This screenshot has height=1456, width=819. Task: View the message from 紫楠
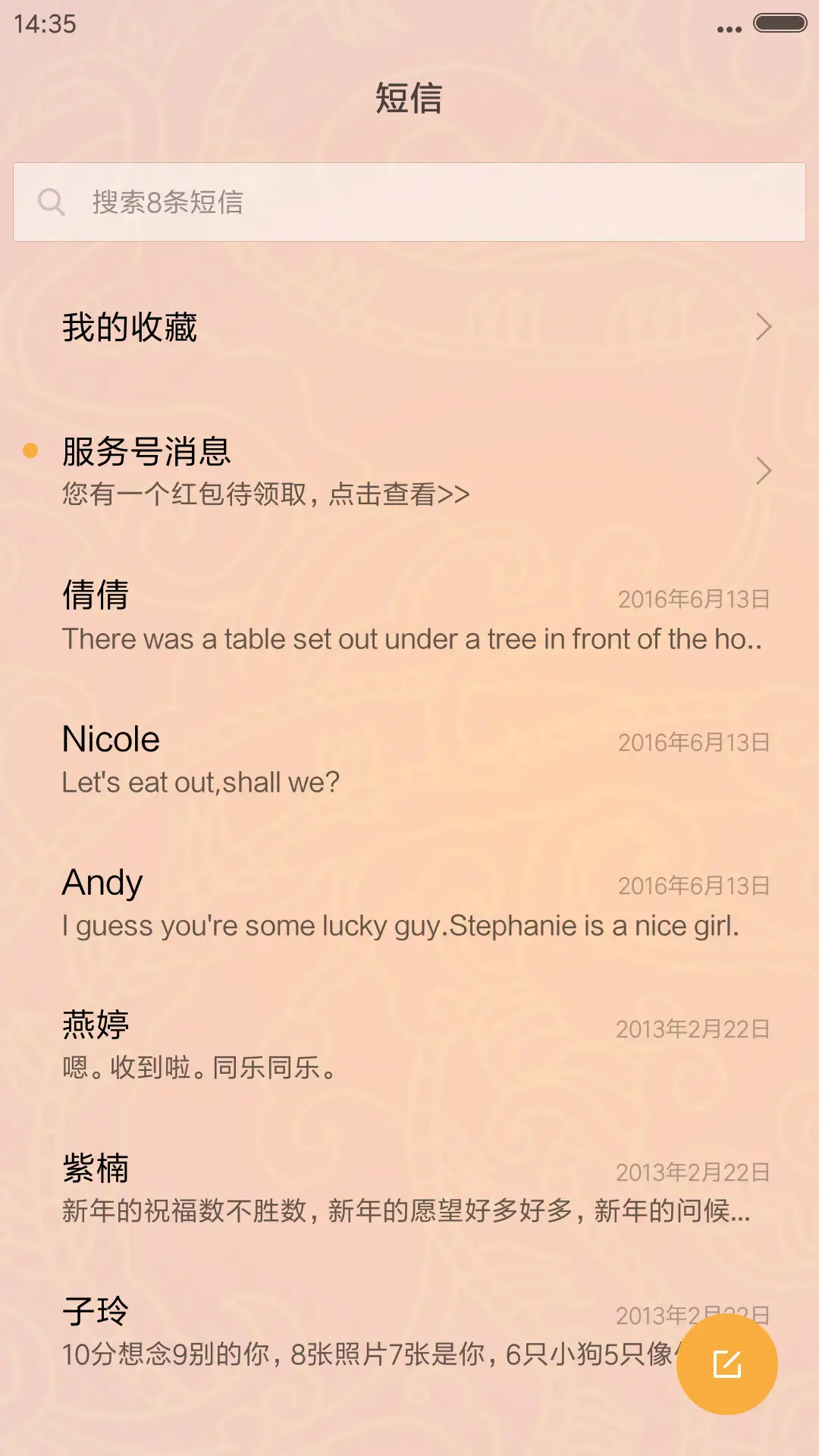409,1189
